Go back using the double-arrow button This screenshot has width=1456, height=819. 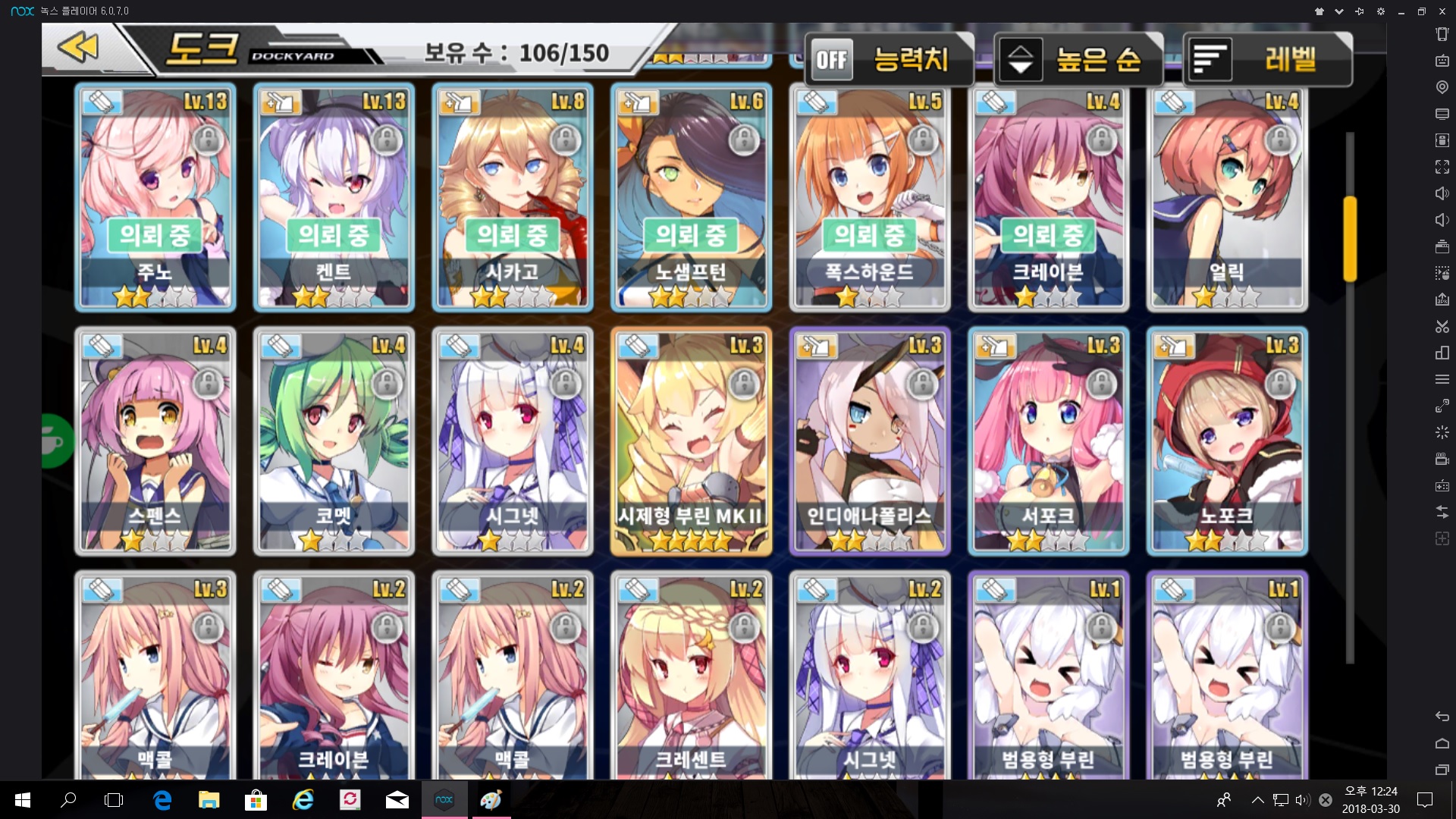pyautogui.click(x=78, y=48)
